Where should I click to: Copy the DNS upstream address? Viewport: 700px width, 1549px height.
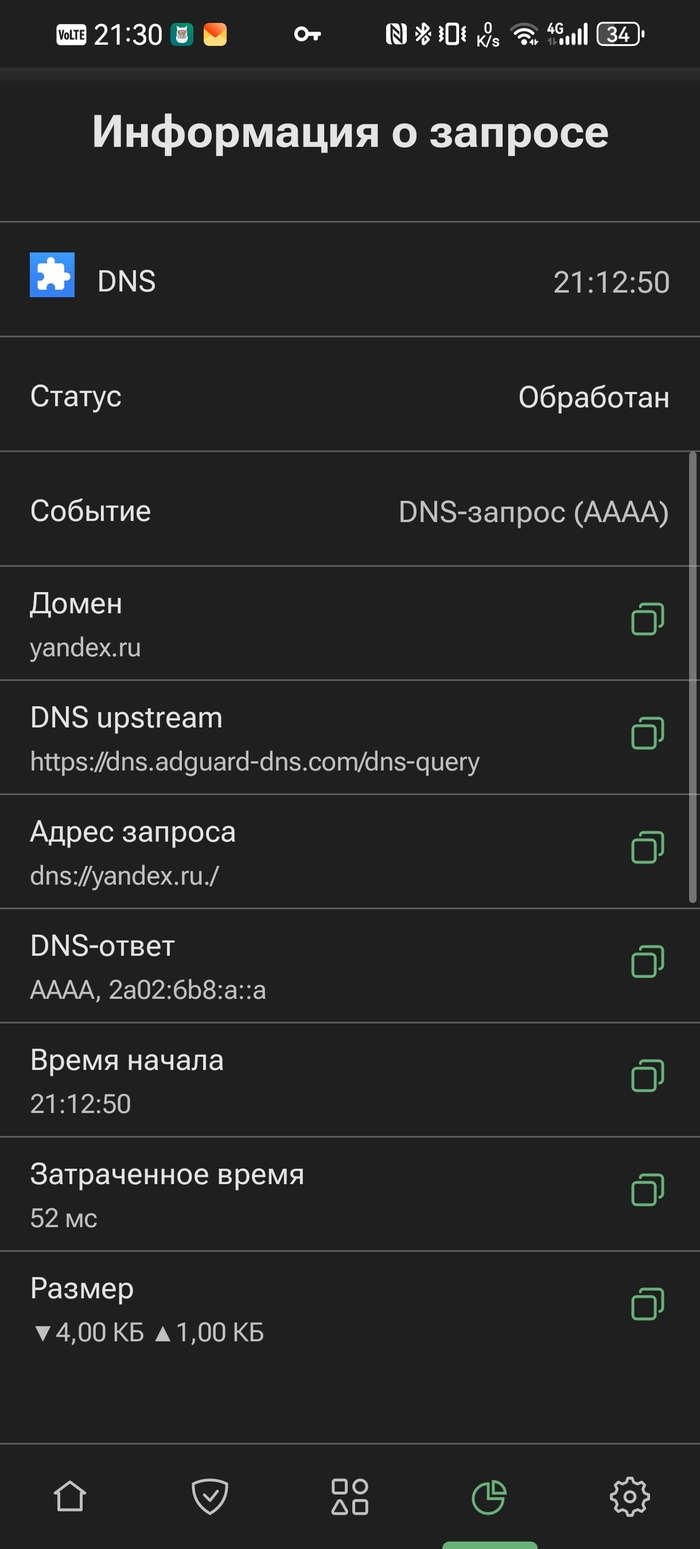click(x=648, y=733)
